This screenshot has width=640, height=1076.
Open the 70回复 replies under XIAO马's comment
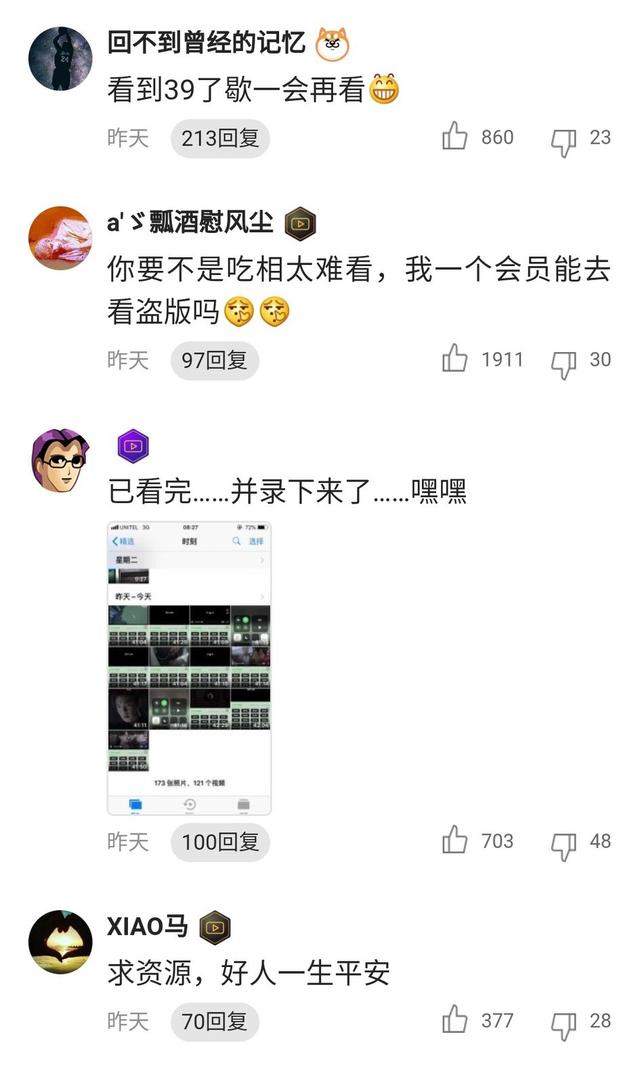point(214,1022)
